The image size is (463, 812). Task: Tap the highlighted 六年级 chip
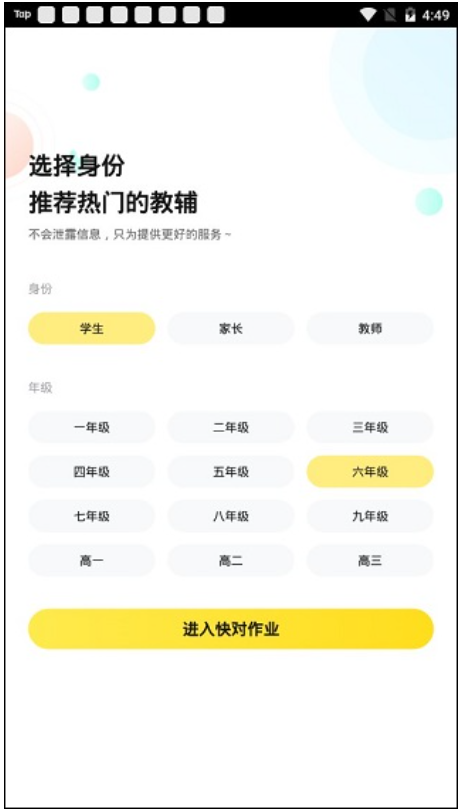pyautogui.click(x=370, y=472)
